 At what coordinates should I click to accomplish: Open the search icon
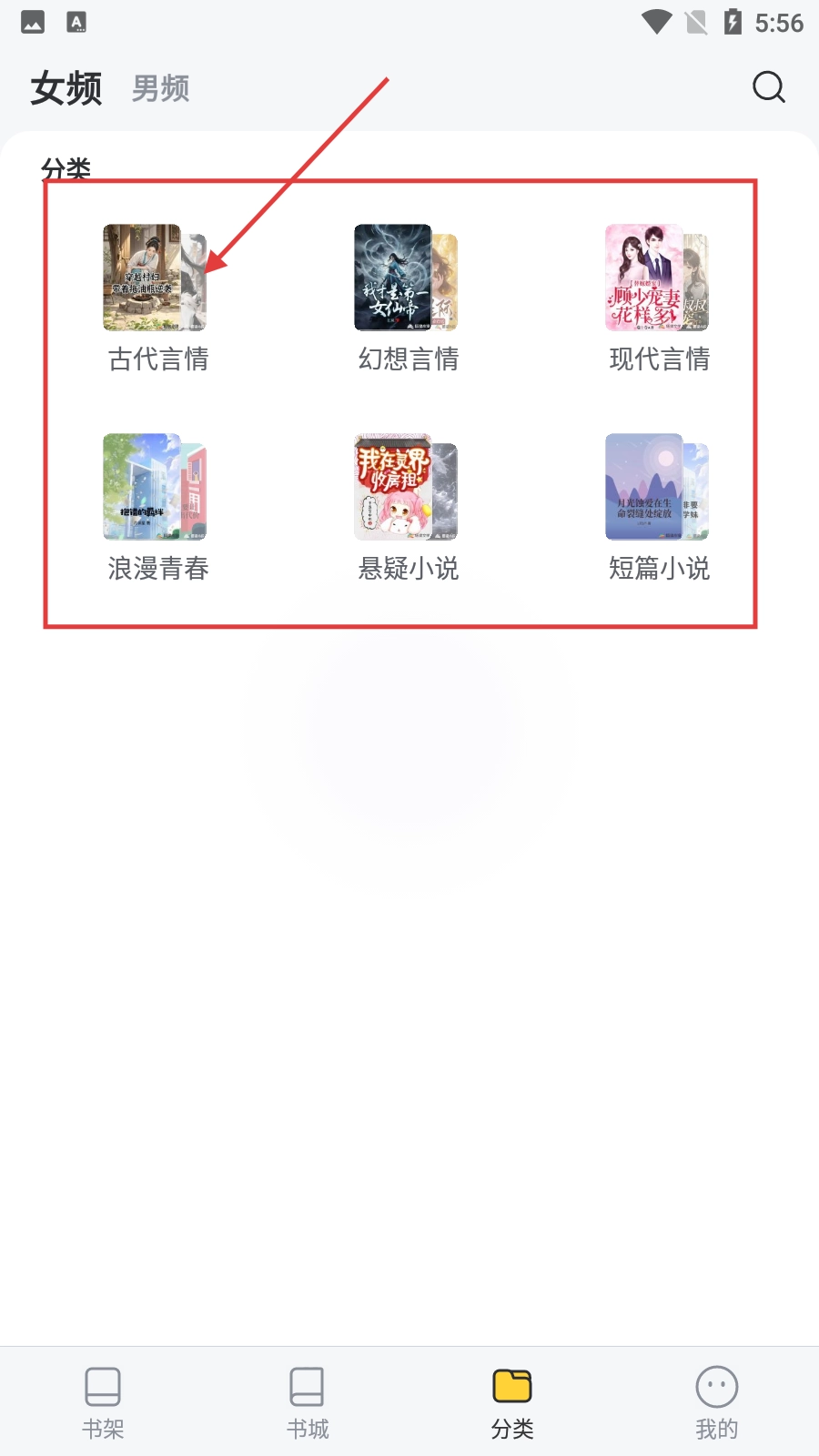coord(768,87)
